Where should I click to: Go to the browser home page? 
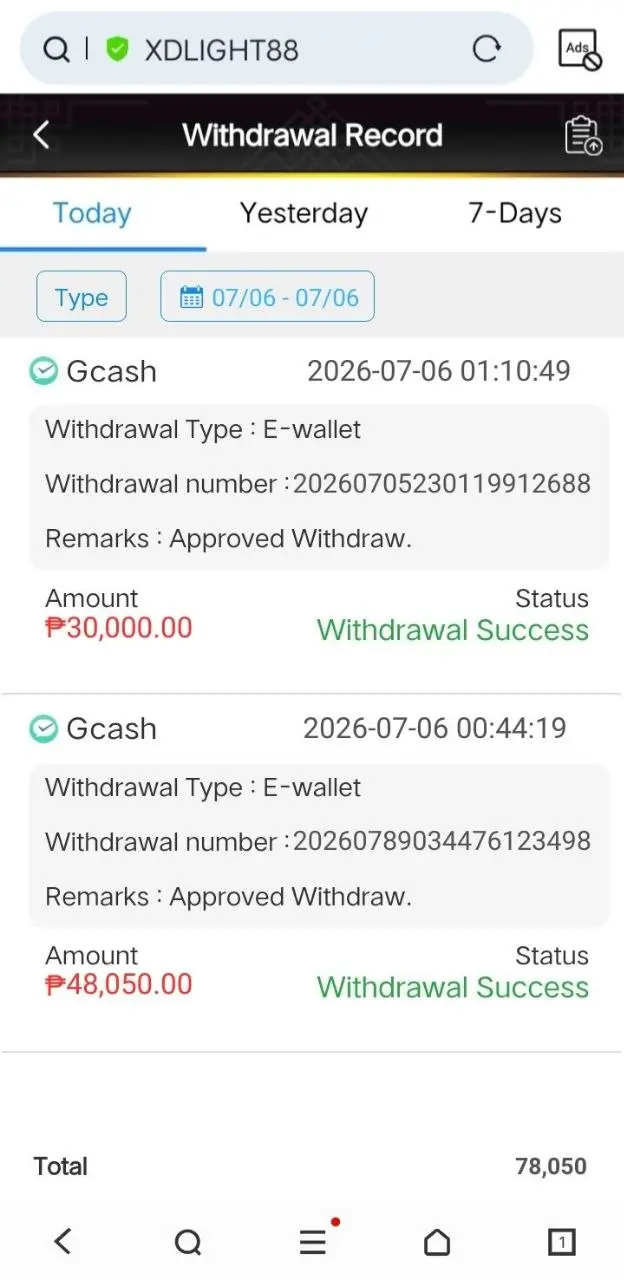click(437, 1242)
